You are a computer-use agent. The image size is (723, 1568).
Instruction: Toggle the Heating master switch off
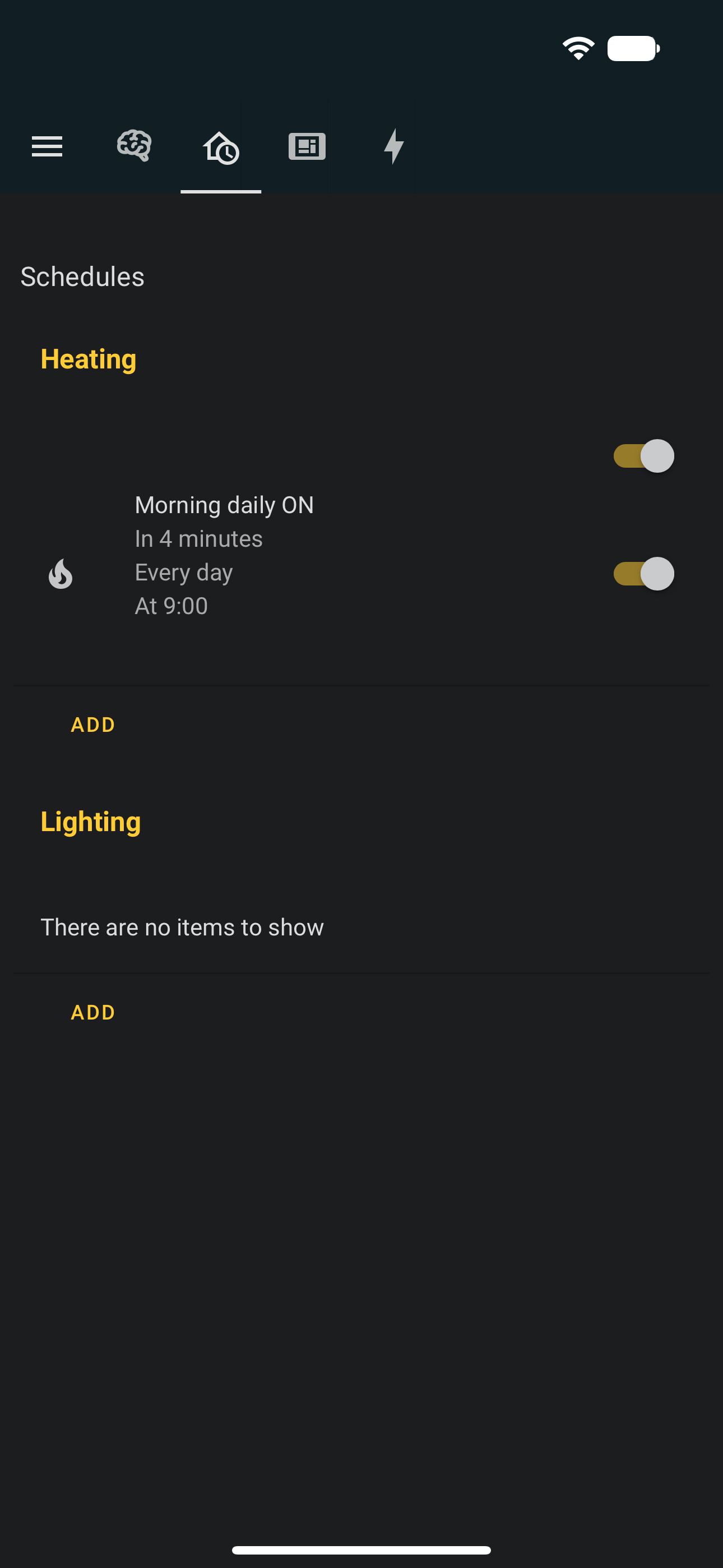click(x=643, y=456)
